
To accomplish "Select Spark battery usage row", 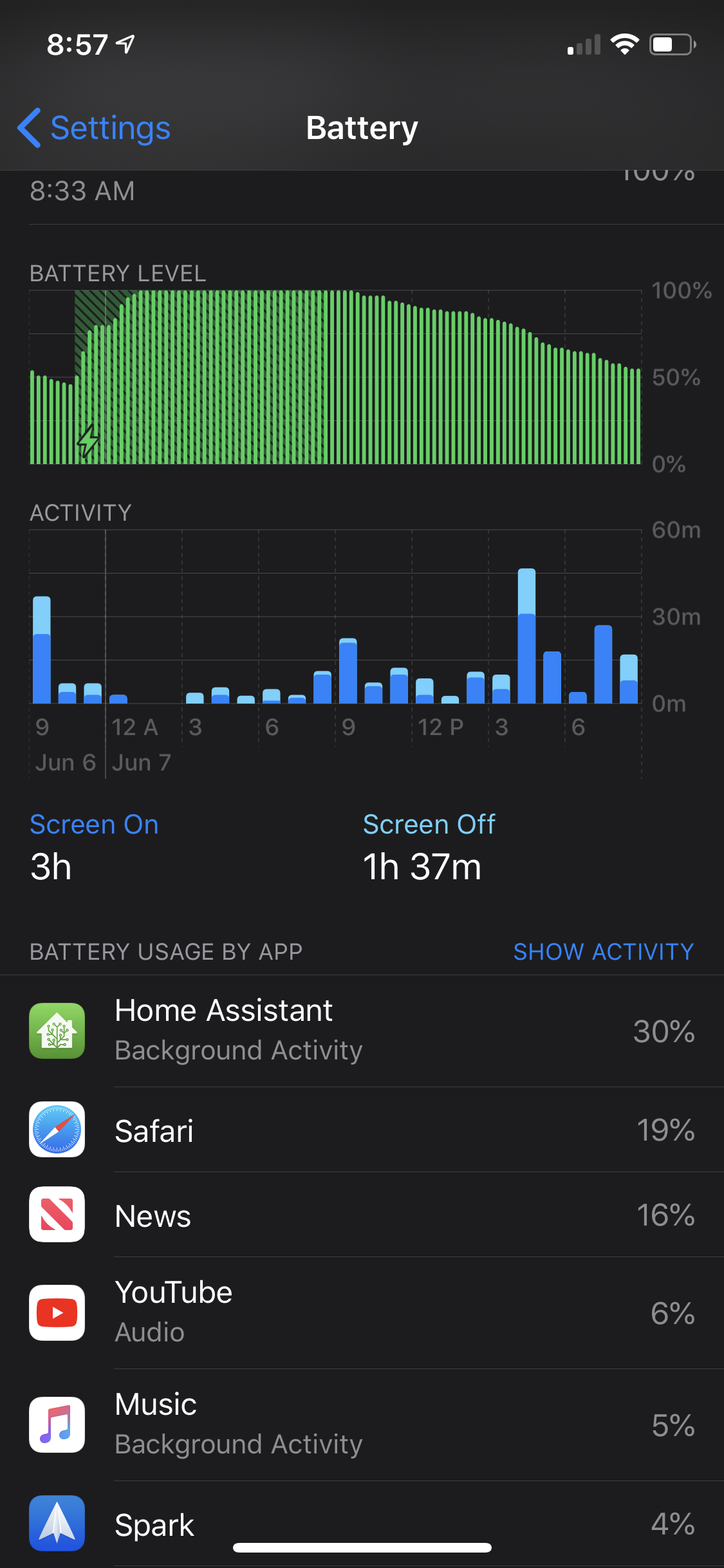I will 362,1523.
